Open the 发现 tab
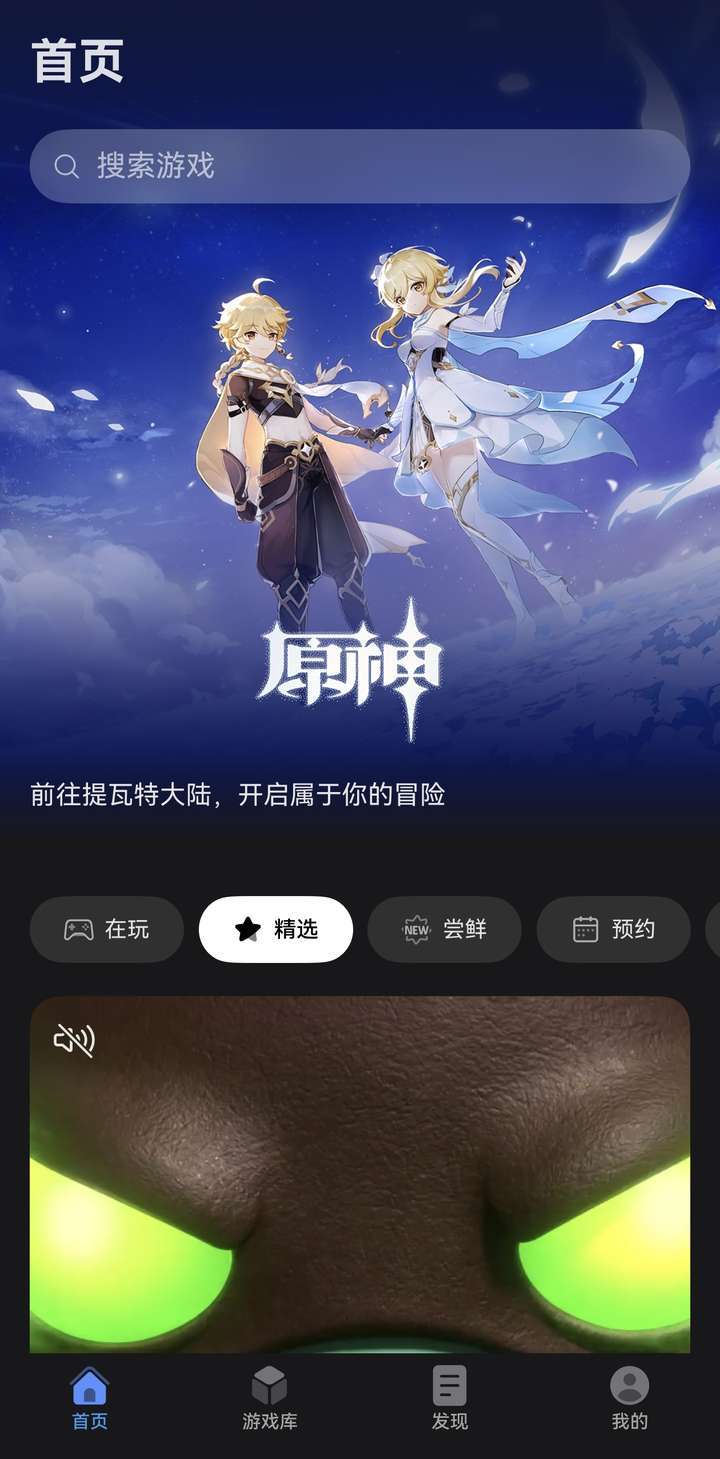The height and width of the screenshot is (1459, 720). [x=450, y=1398]
